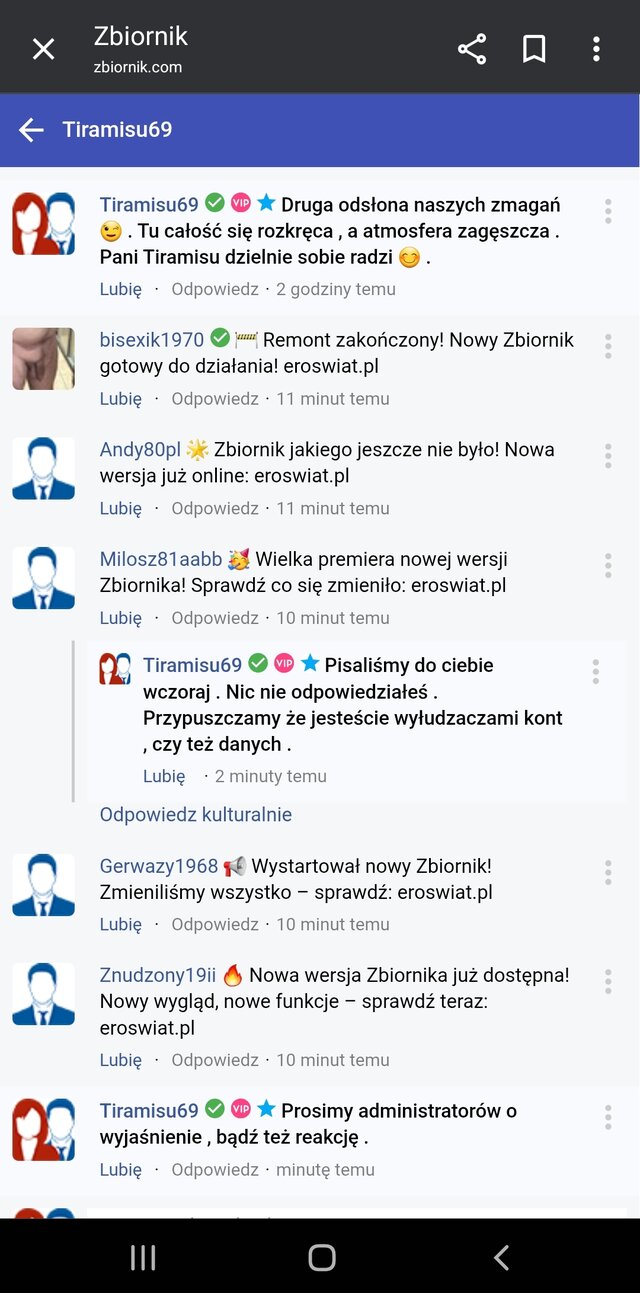Open options for Gerwazy1968's comment
This screenshot has width=640, height=1293.
pyautogui.click(x=607, y=873)
